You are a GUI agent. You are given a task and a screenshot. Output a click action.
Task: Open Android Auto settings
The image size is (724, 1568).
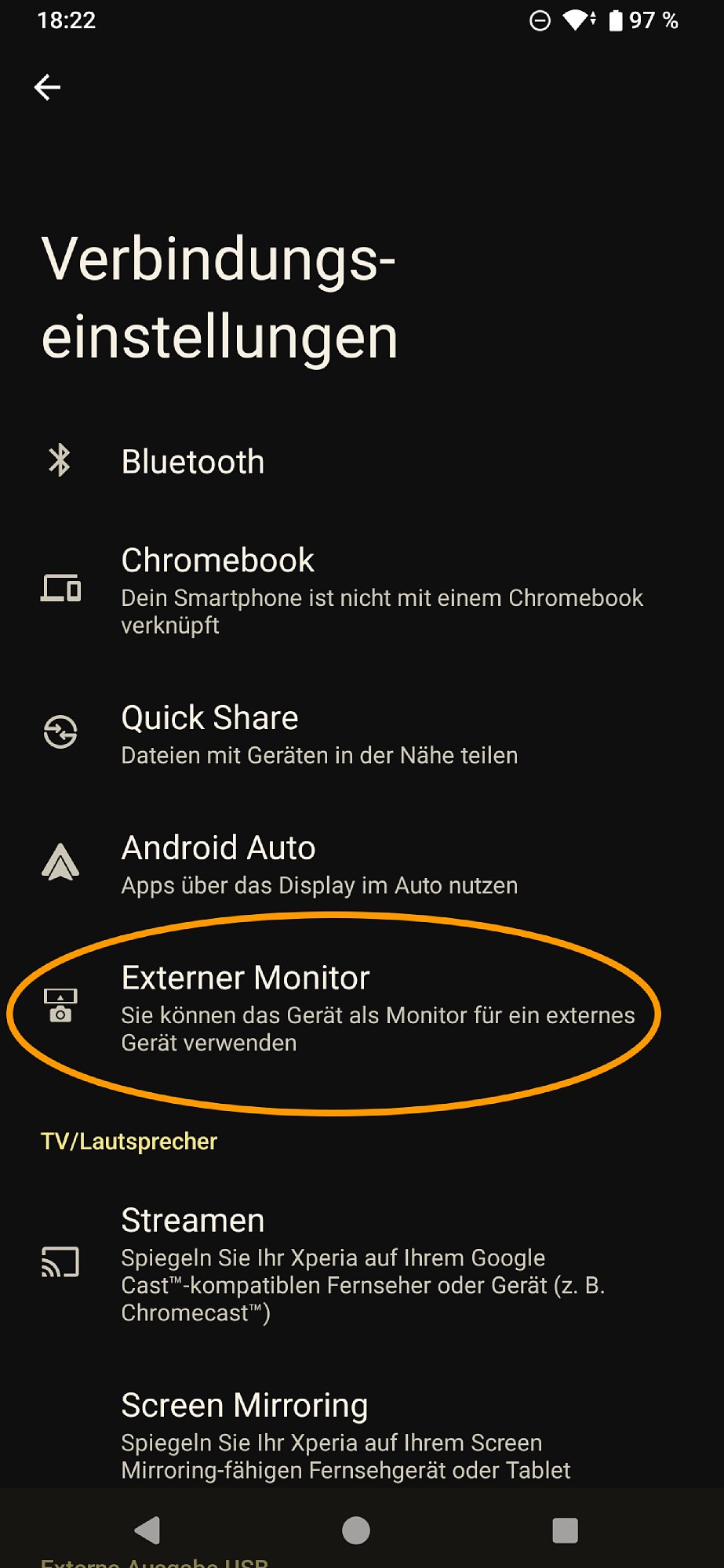click(362, 864)
